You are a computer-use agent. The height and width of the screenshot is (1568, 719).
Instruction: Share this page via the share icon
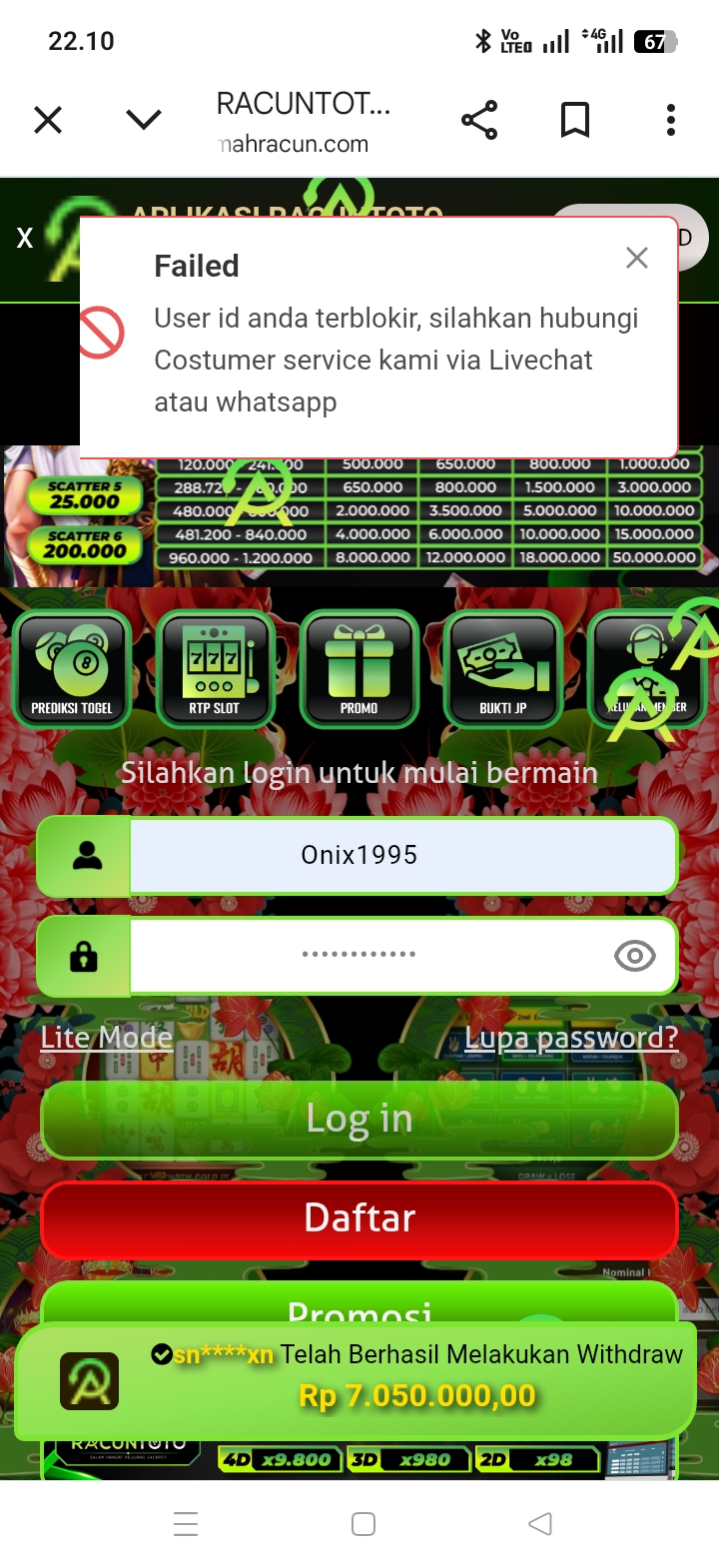coord(479,121)
